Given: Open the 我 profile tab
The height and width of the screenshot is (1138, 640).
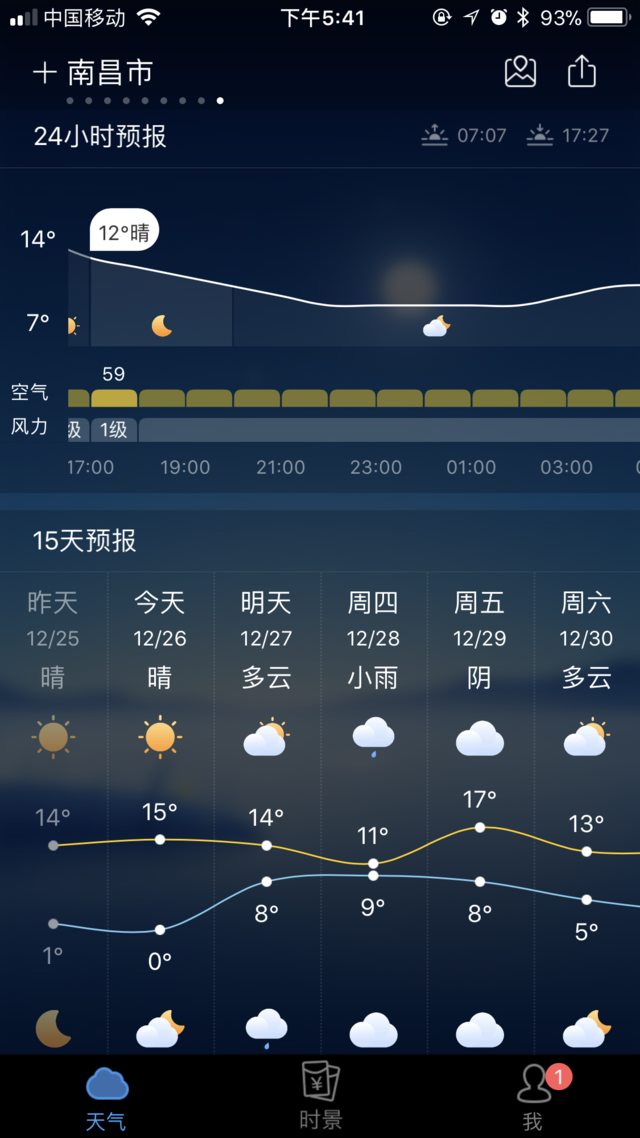Looking at the screenshot, I should 534,1096.
